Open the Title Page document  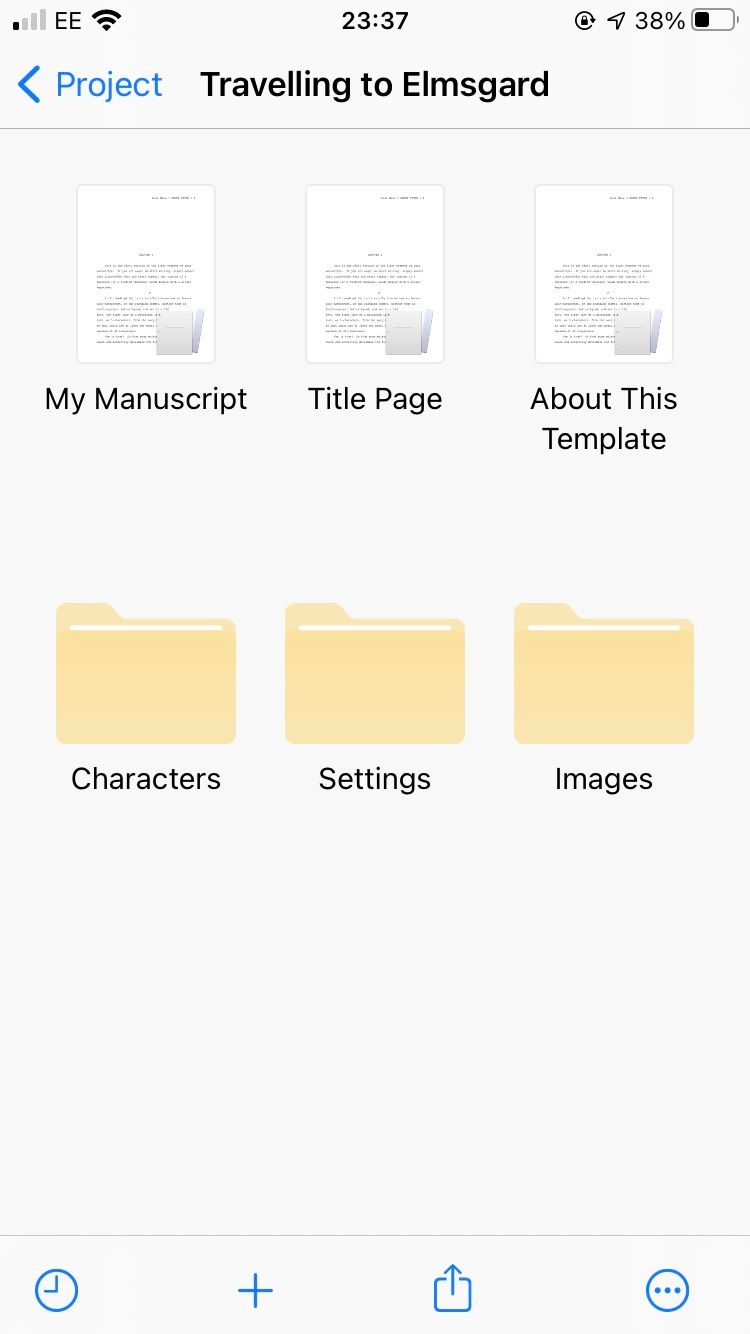coord(374,273)
